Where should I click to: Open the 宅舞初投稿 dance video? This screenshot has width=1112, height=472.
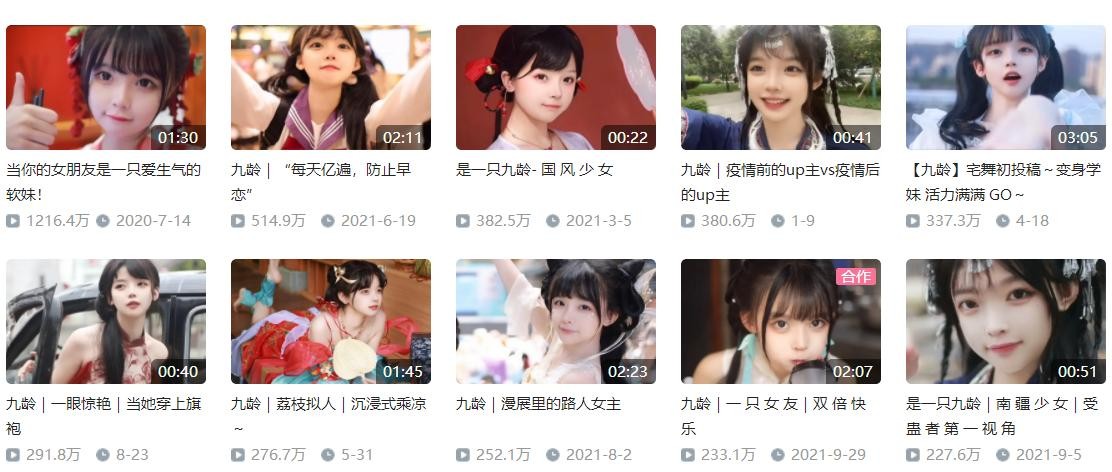[x=1005, y=88]
